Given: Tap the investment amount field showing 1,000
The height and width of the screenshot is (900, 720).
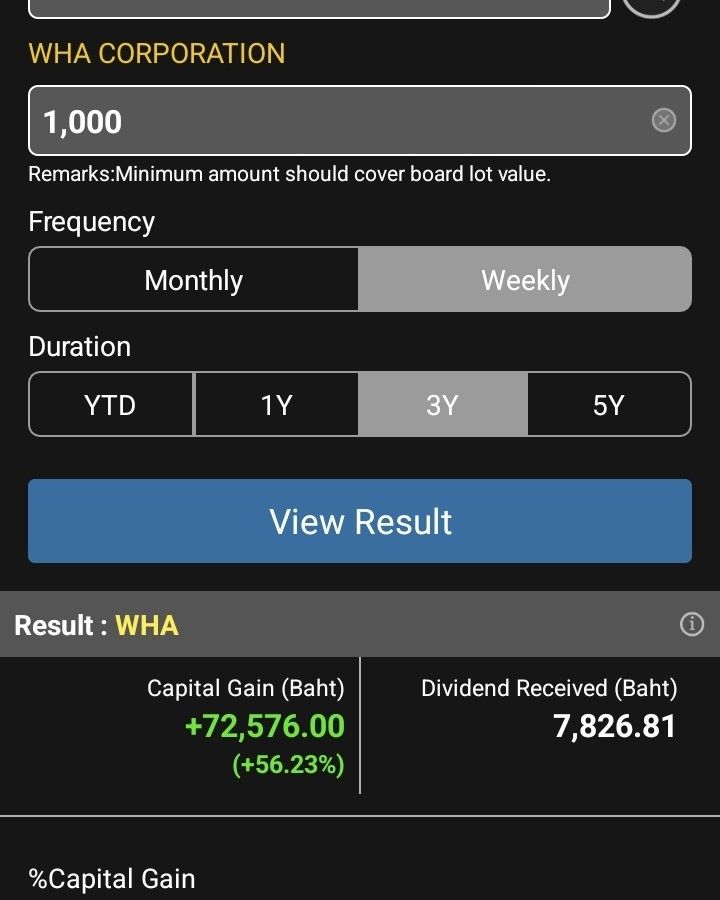Looking at the screenshot, I should coord(340,121).
